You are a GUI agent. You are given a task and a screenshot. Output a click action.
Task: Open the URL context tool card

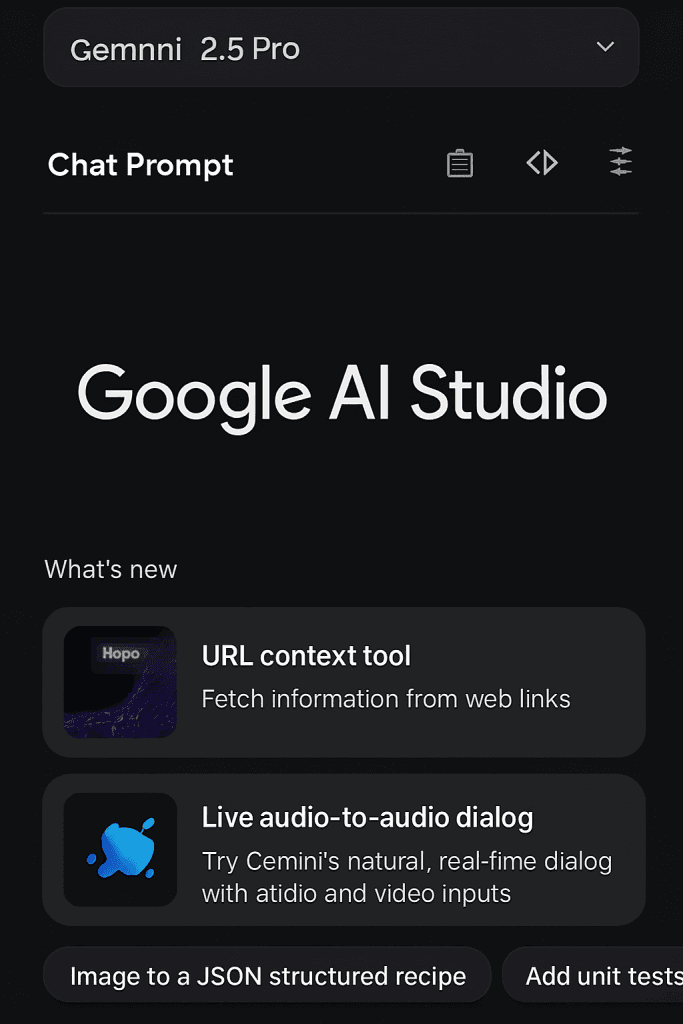point(343,682)
